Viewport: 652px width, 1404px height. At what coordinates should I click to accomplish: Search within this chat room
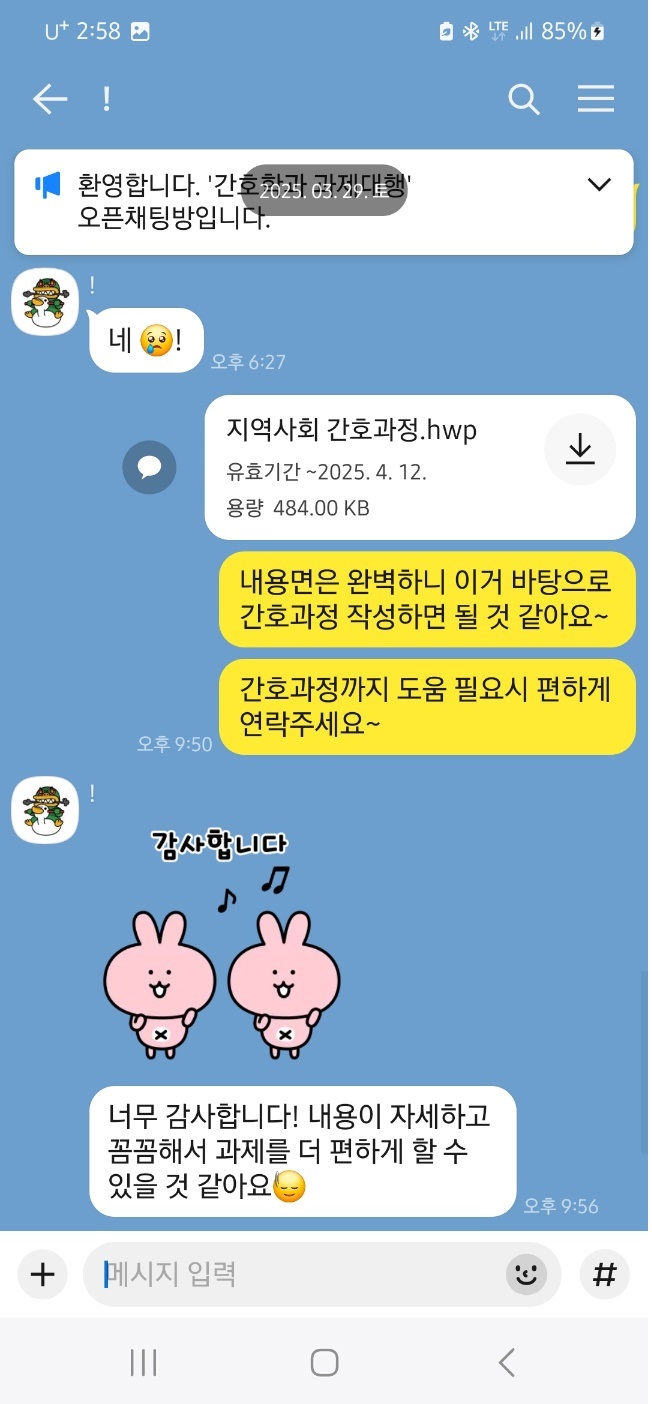(x=524, y=98)
